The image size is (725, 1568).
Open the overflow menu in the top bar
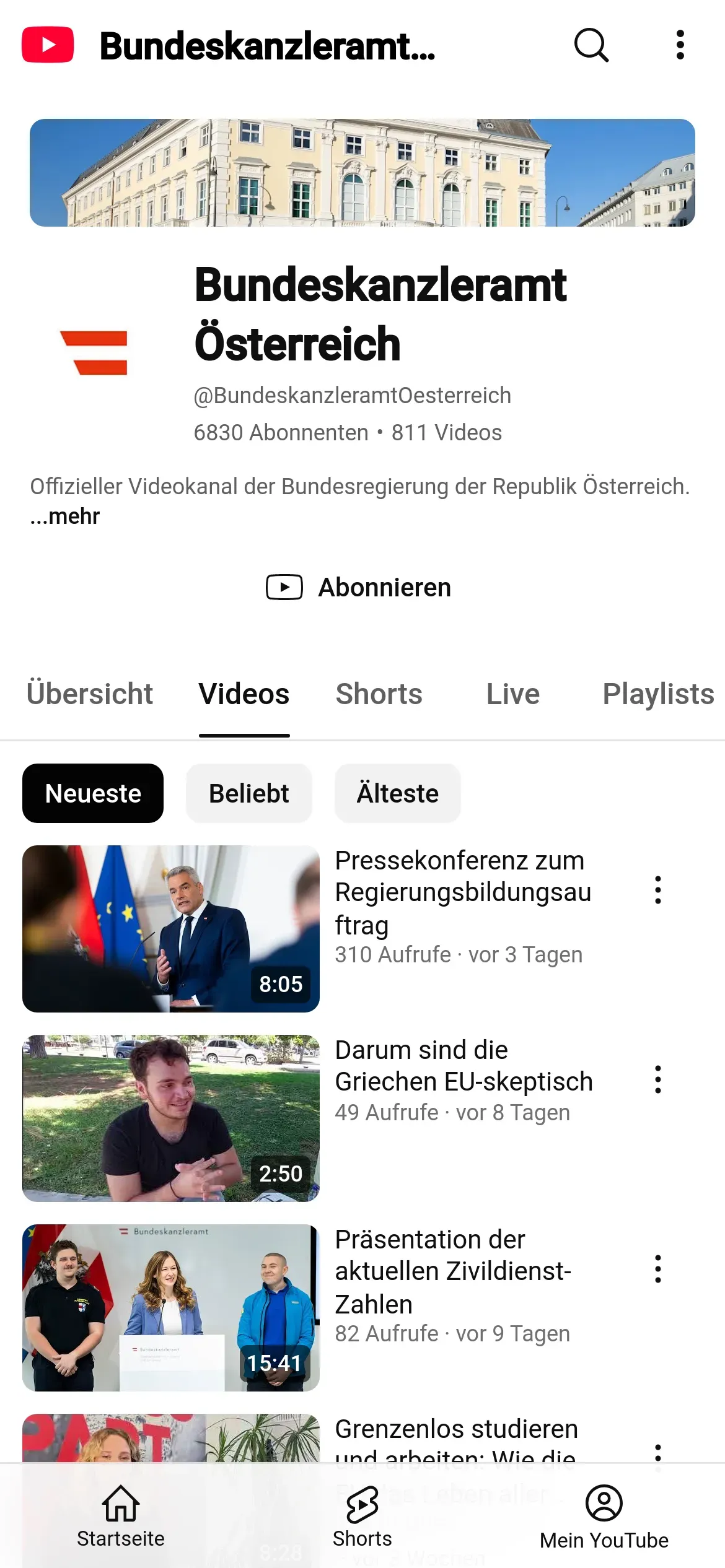pyautogui.click(x=680, y=45)
